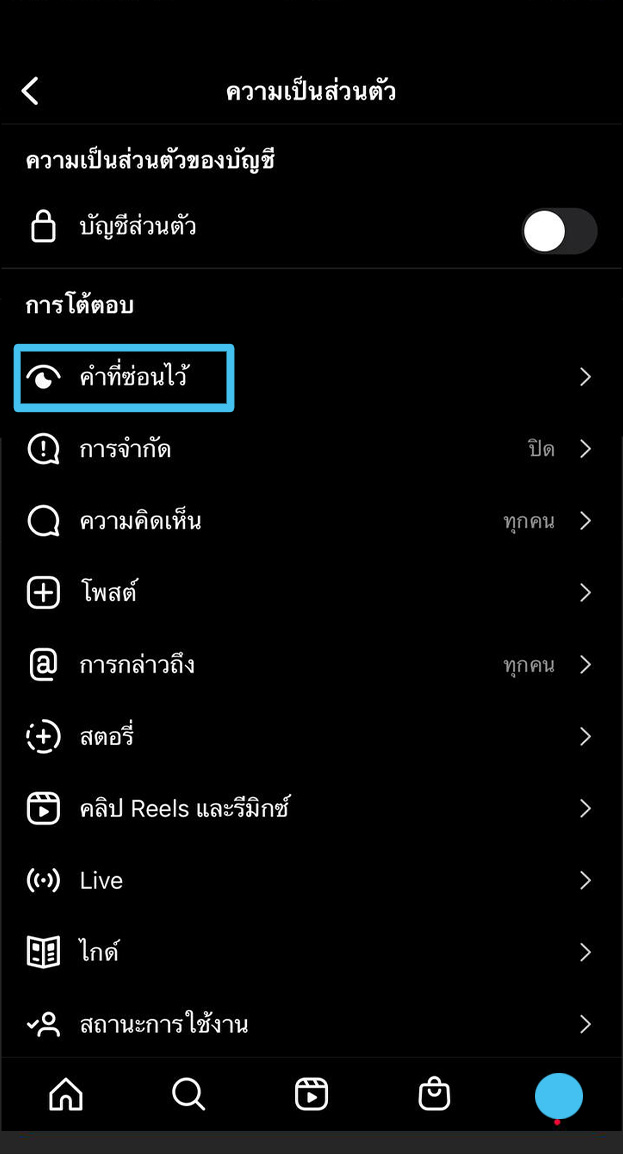
Task: Go back using the top left arrow
Action: click(x=30, y=92)
